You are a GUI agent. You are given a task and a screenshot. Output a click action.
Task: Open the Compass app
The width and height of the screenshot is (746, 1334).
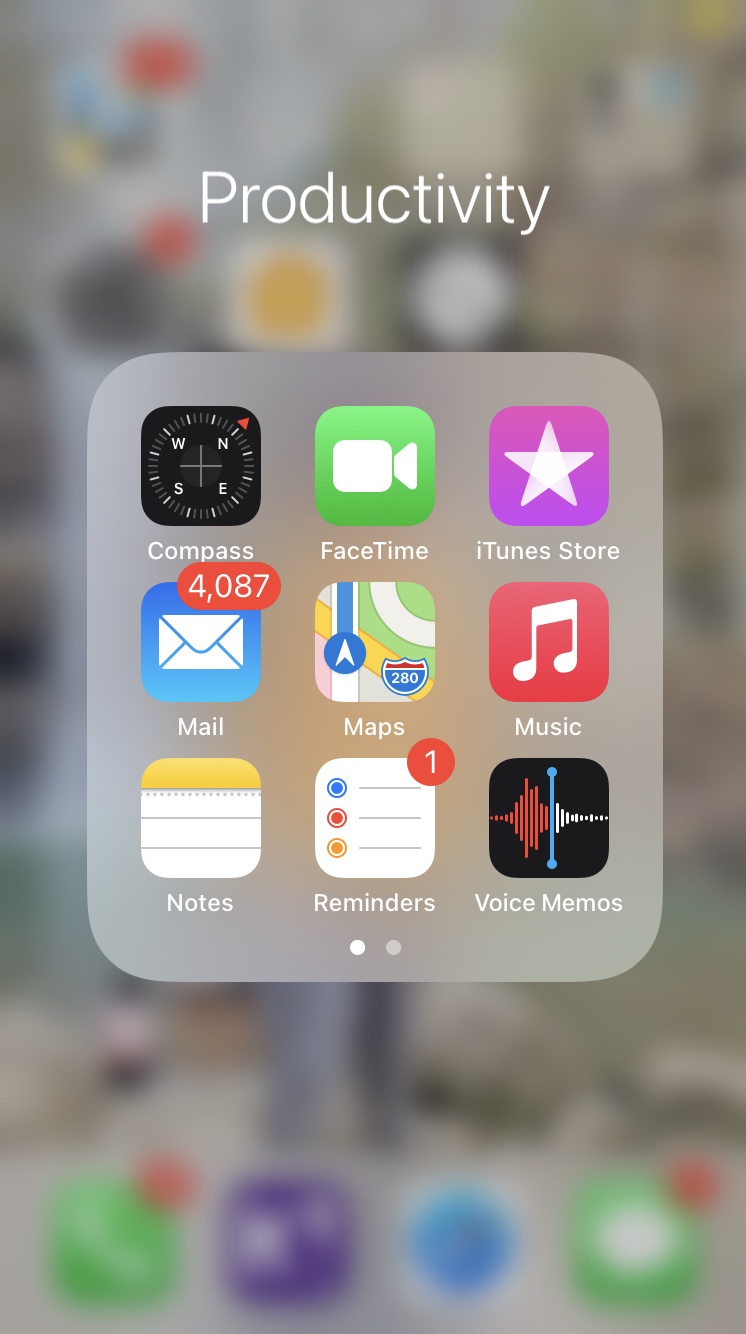[201, 466]
